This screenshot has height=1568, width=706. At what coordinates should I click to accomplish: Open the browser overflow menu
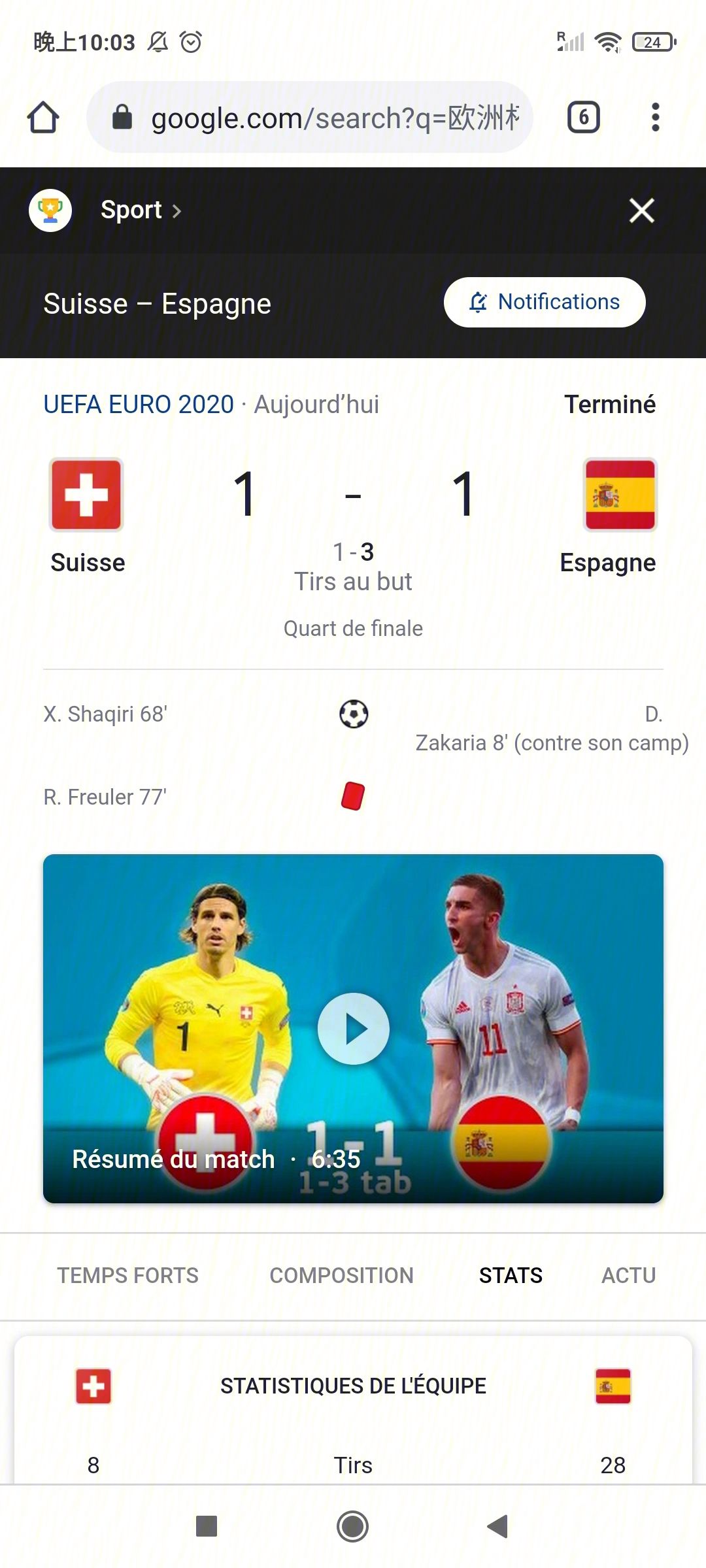pos(655,118)
